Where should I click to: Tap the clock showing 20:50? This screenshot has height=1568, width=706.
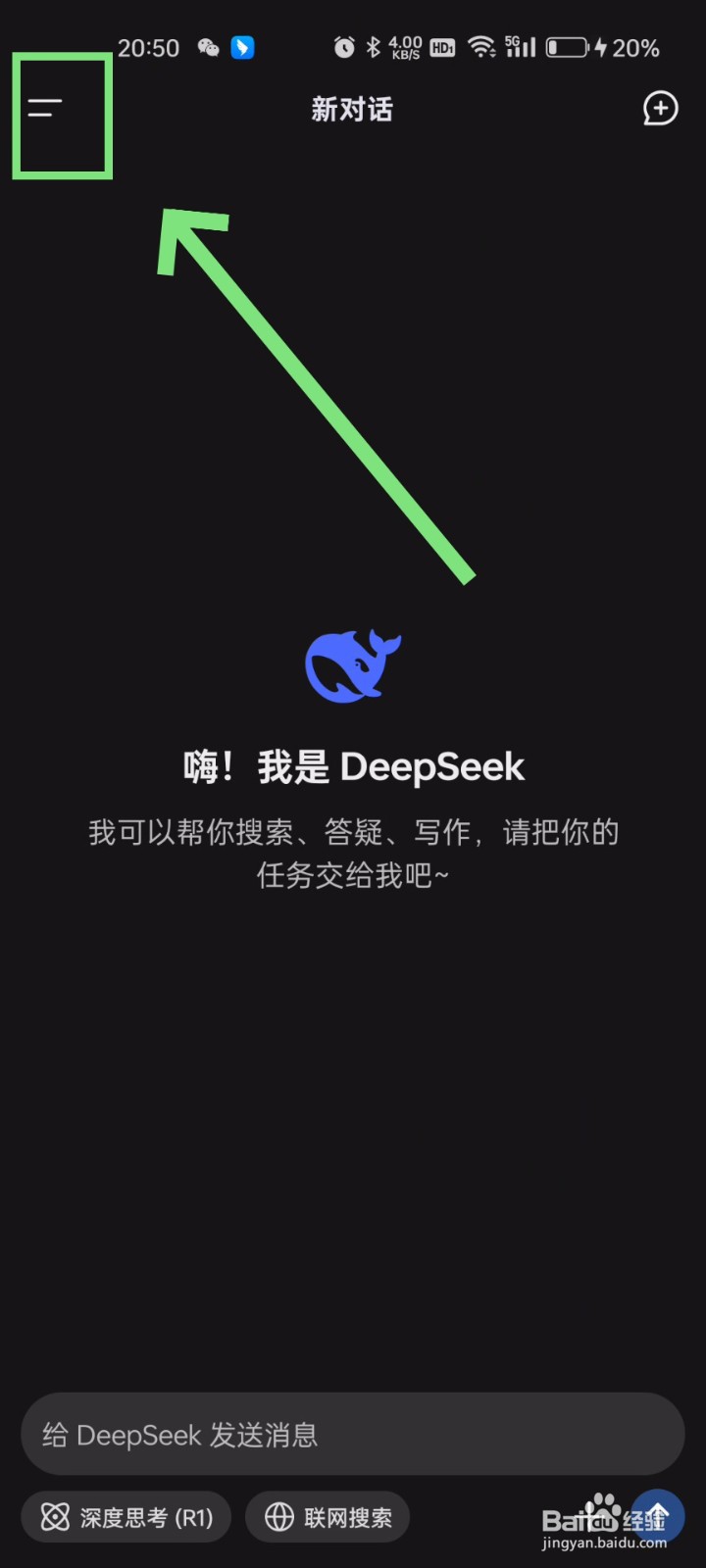148,47
